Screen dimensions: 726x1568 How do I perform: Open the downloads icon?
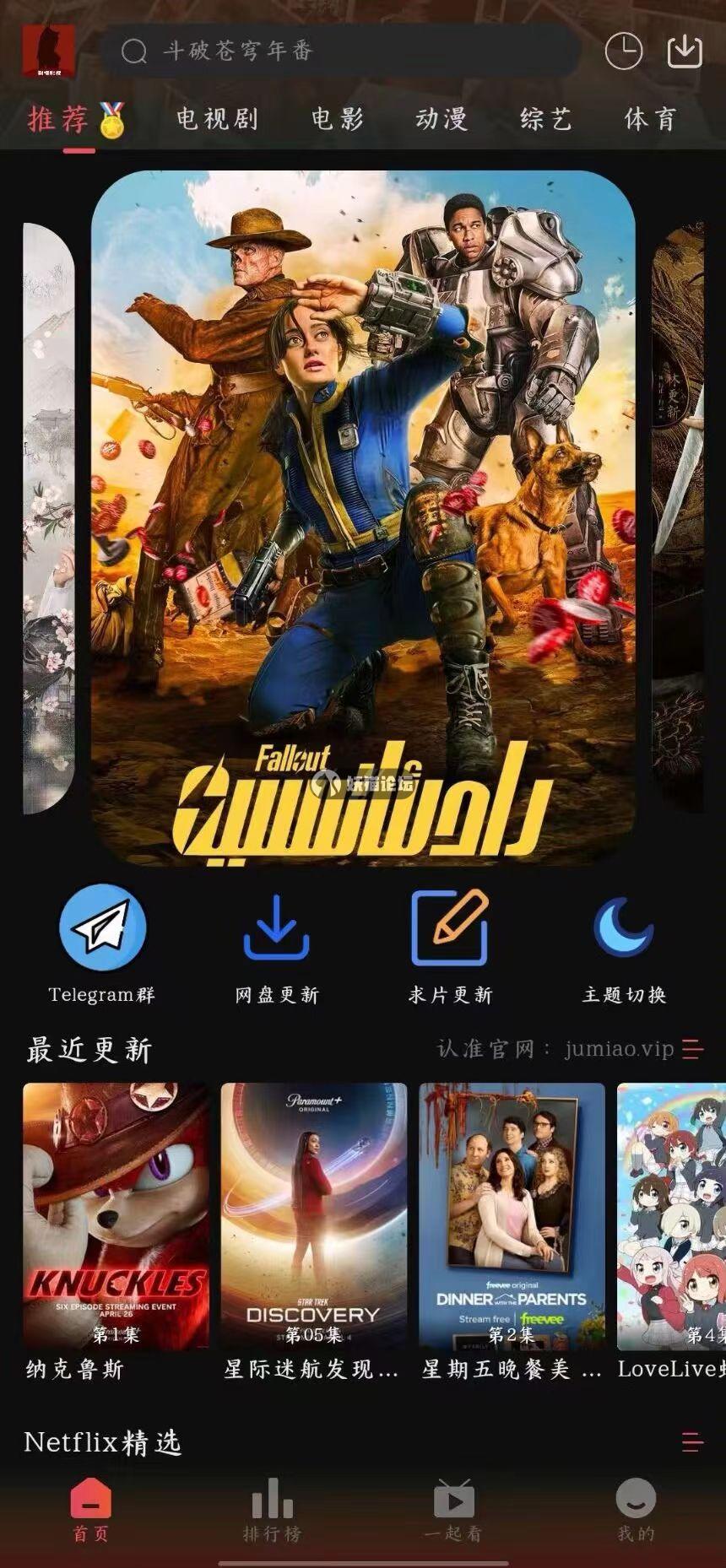(x=685, y=51)
